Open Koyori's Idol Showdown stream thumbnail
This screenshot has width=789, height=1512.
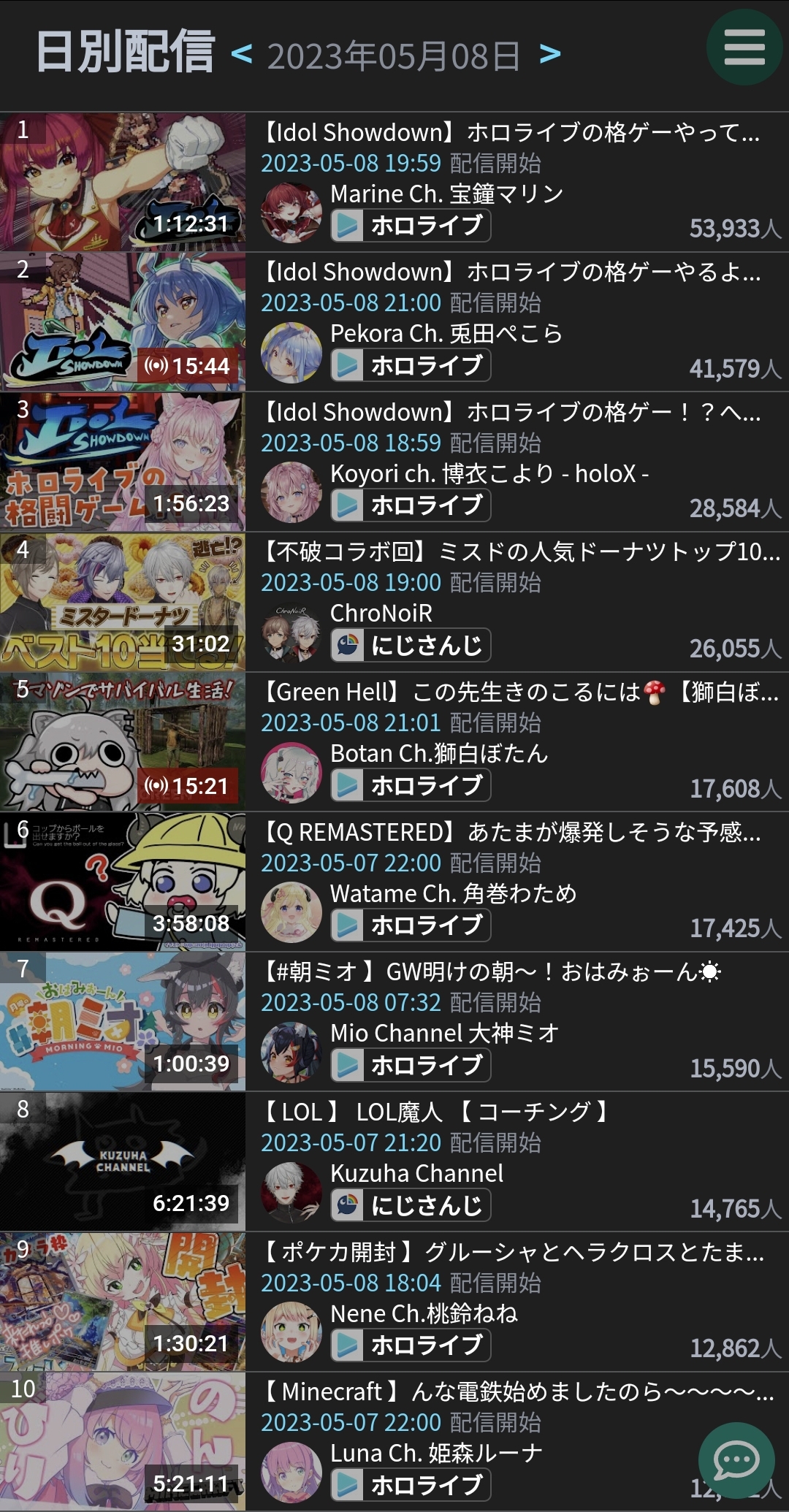123,462
